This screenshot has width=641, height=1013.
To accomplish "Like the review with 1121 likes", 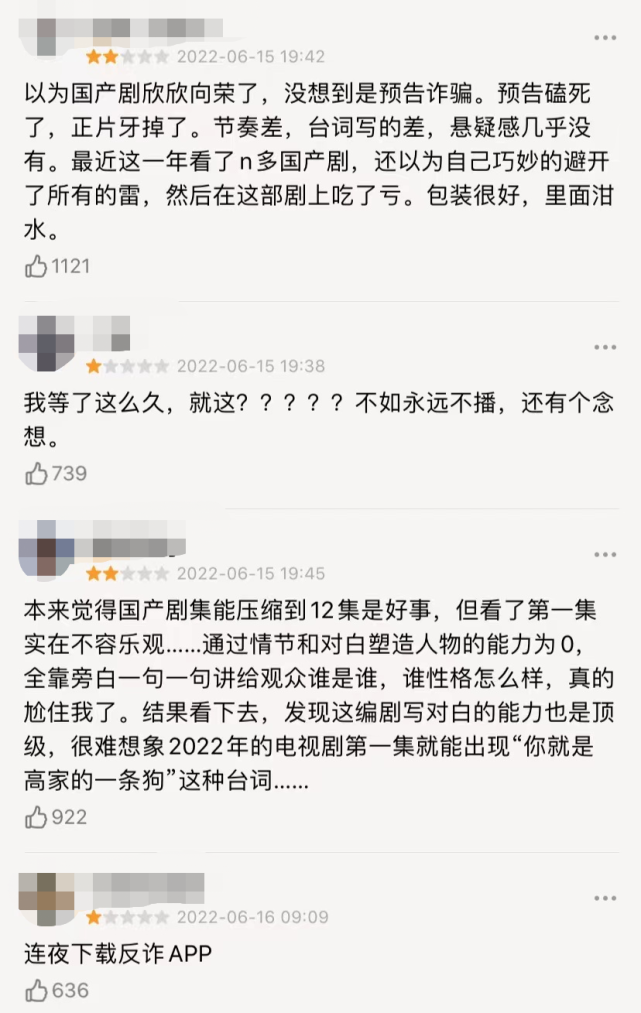I will (37, 265).
